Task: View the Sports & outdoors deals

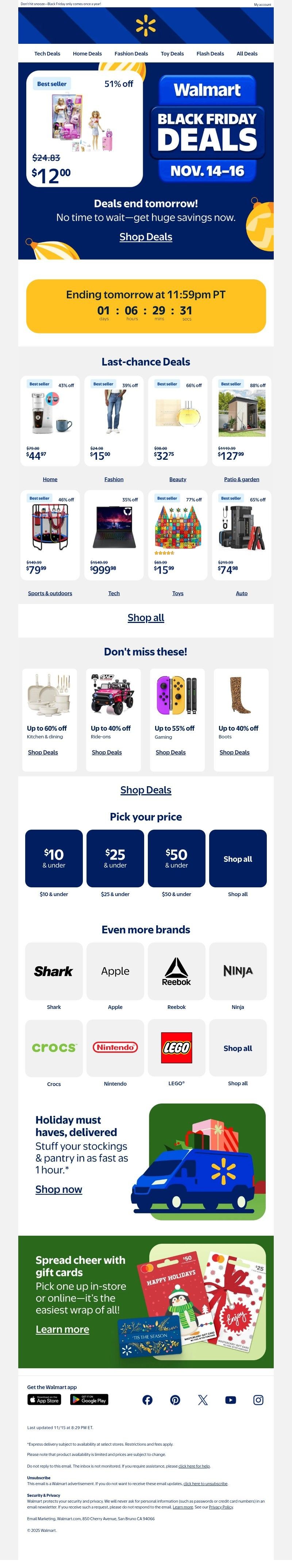Action: (x=50, y=593)
